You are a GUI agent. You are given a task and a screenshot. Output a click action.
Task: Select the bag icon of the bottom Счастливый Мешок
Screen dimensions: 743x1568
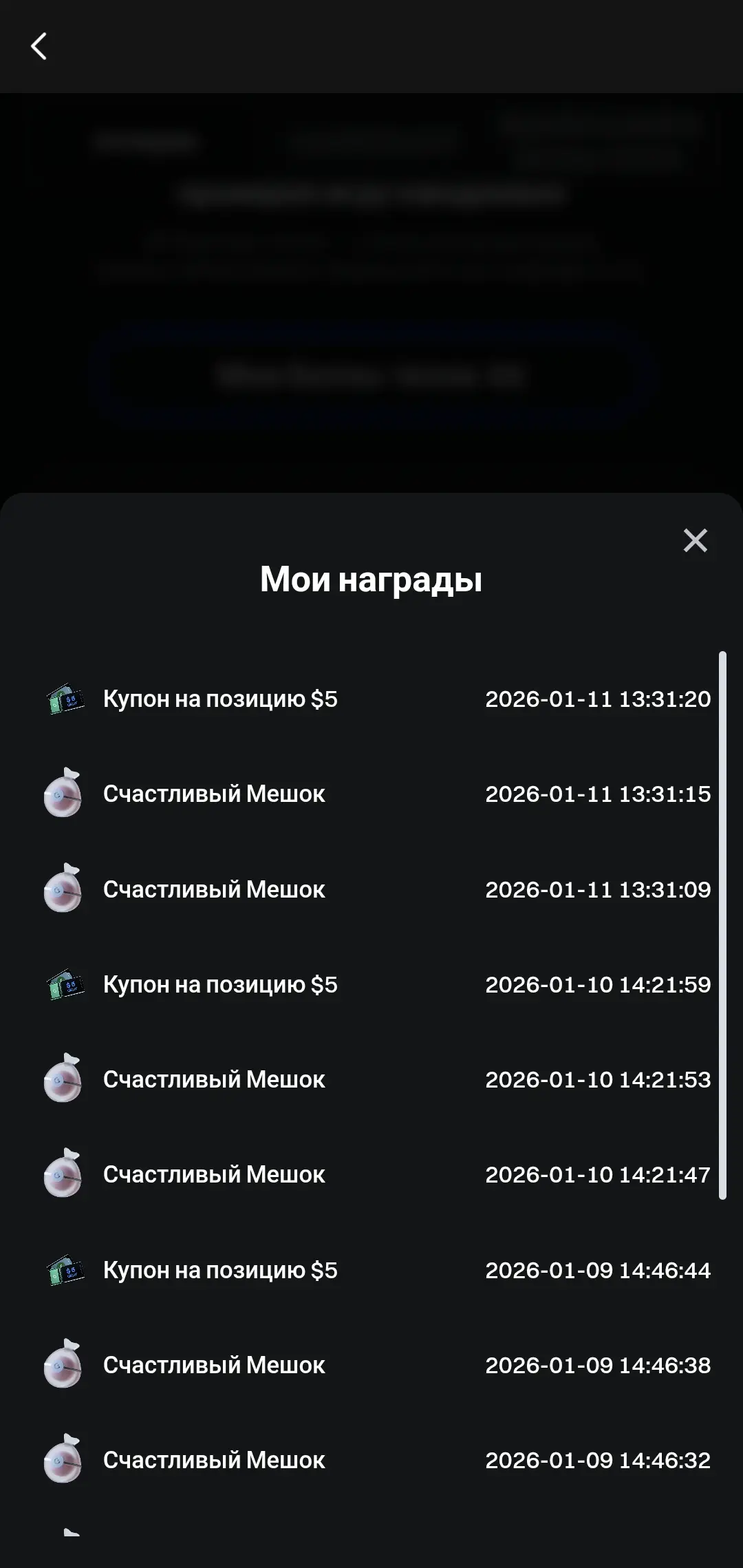click(64, 1460)
